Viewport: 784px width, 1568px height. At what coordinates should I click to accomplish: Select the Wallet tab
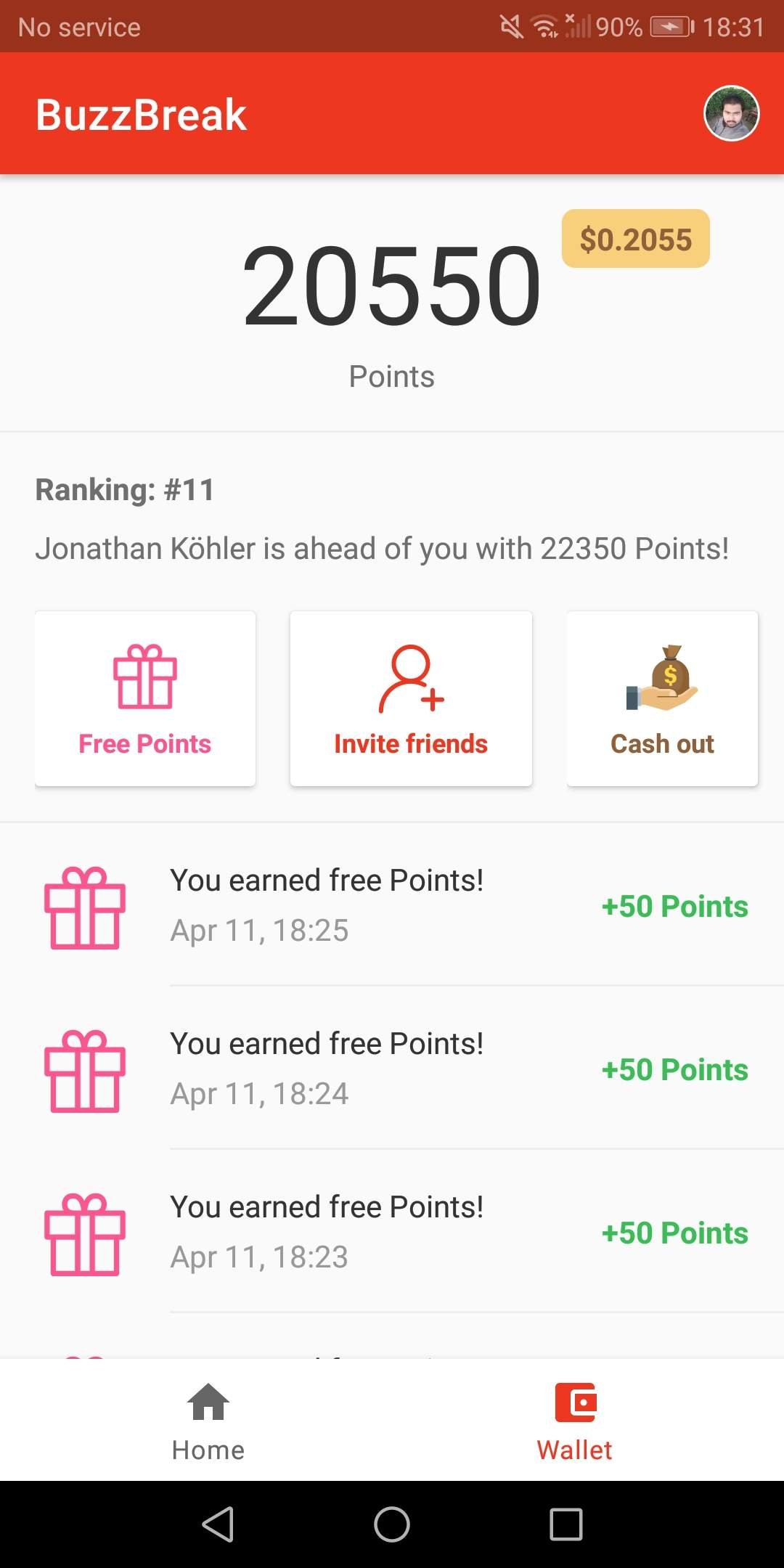pos(575,1421)
